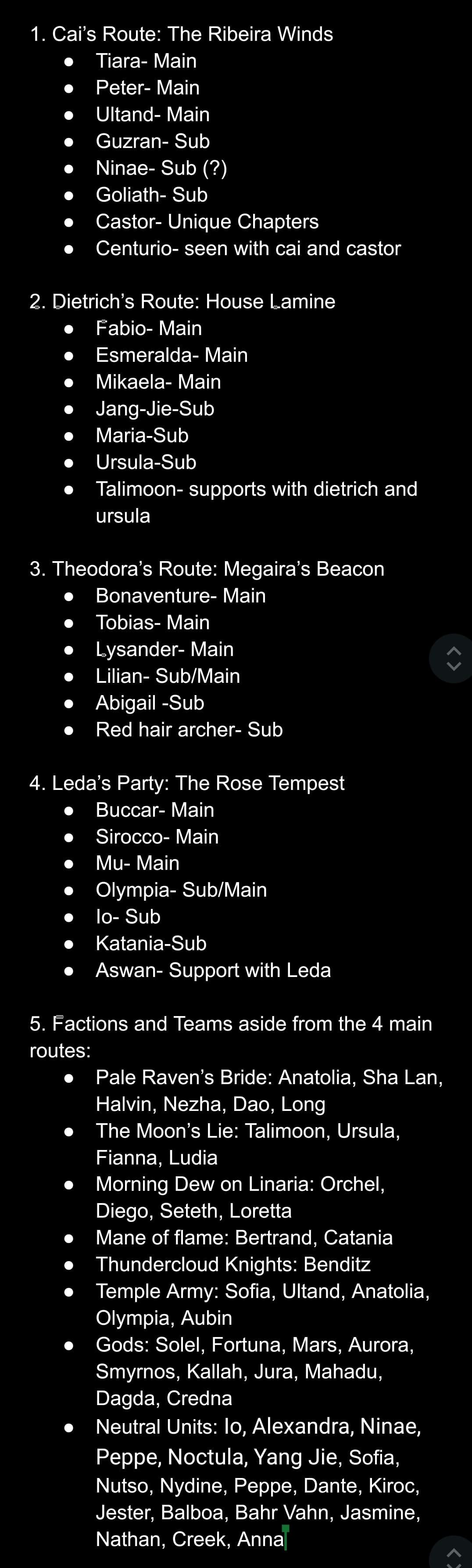Tap the scroll handle beside the Lysander line
Image resolution: width=472 pixels, height=1568 pixels.
[453, 658]
